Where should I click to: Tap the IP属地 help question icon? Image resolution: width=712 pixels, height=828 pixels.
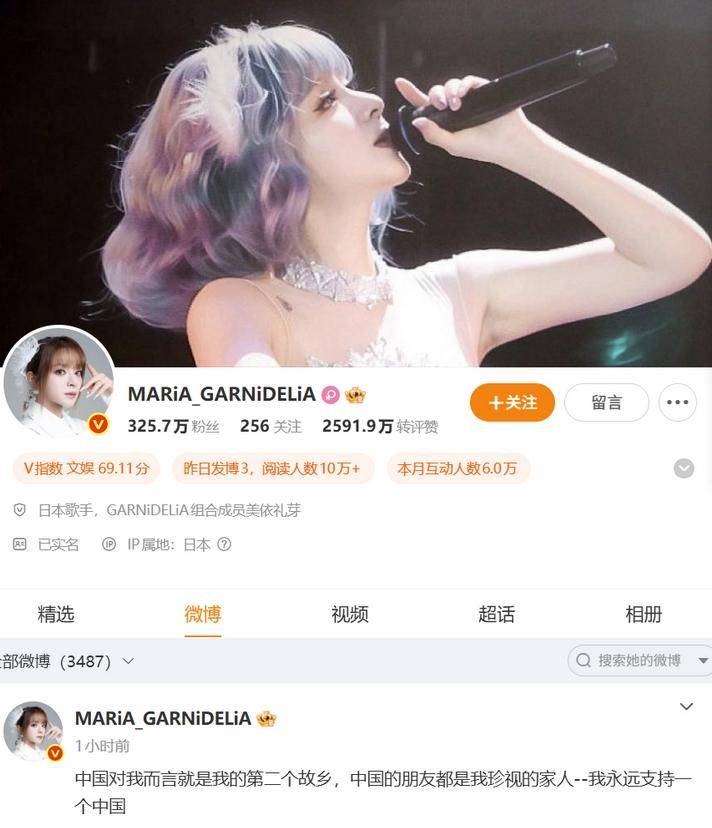tap(224, 545)
